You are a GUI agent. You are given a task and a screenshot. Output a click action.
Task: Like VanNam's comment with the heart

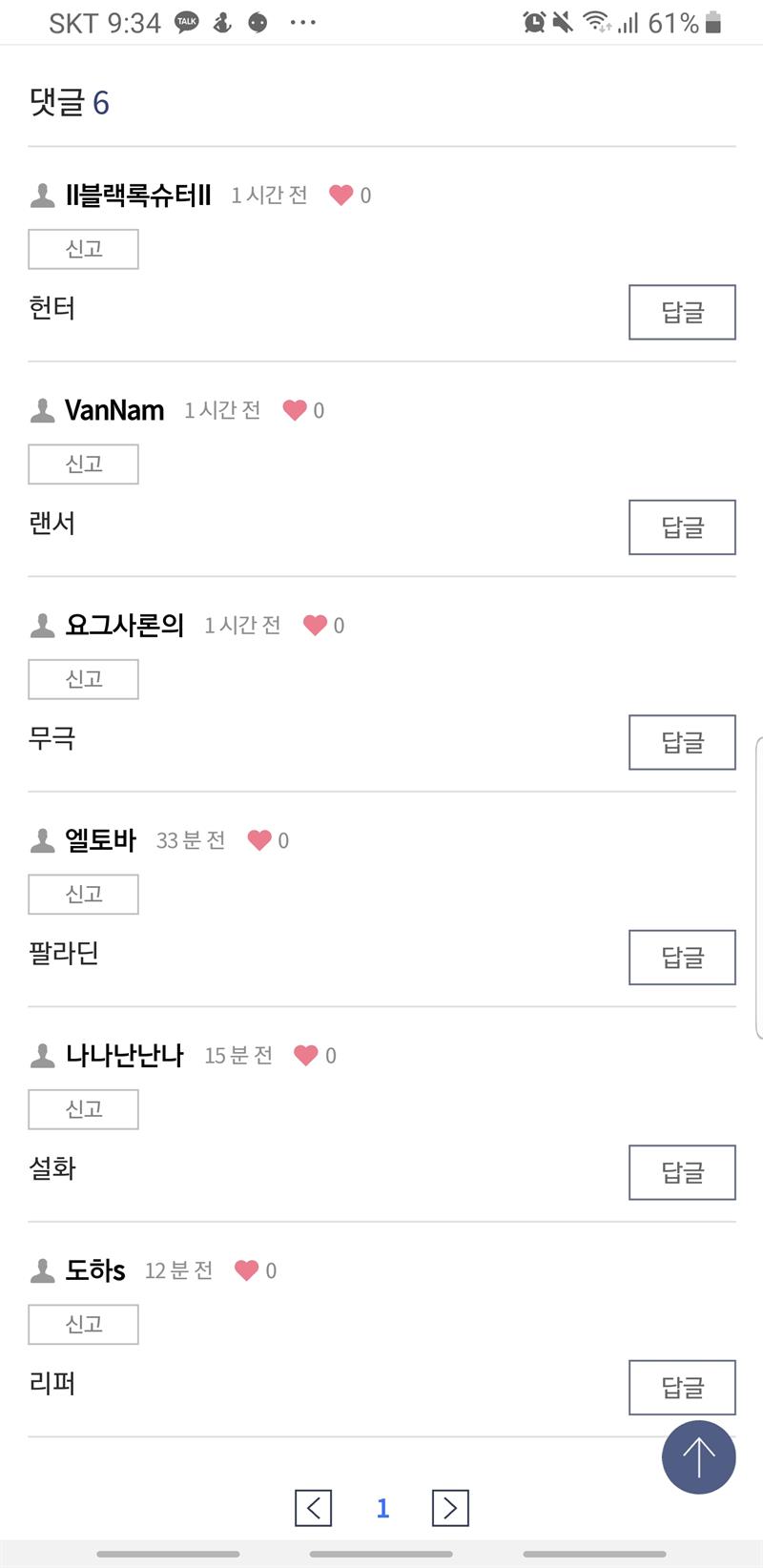[295, 410]
